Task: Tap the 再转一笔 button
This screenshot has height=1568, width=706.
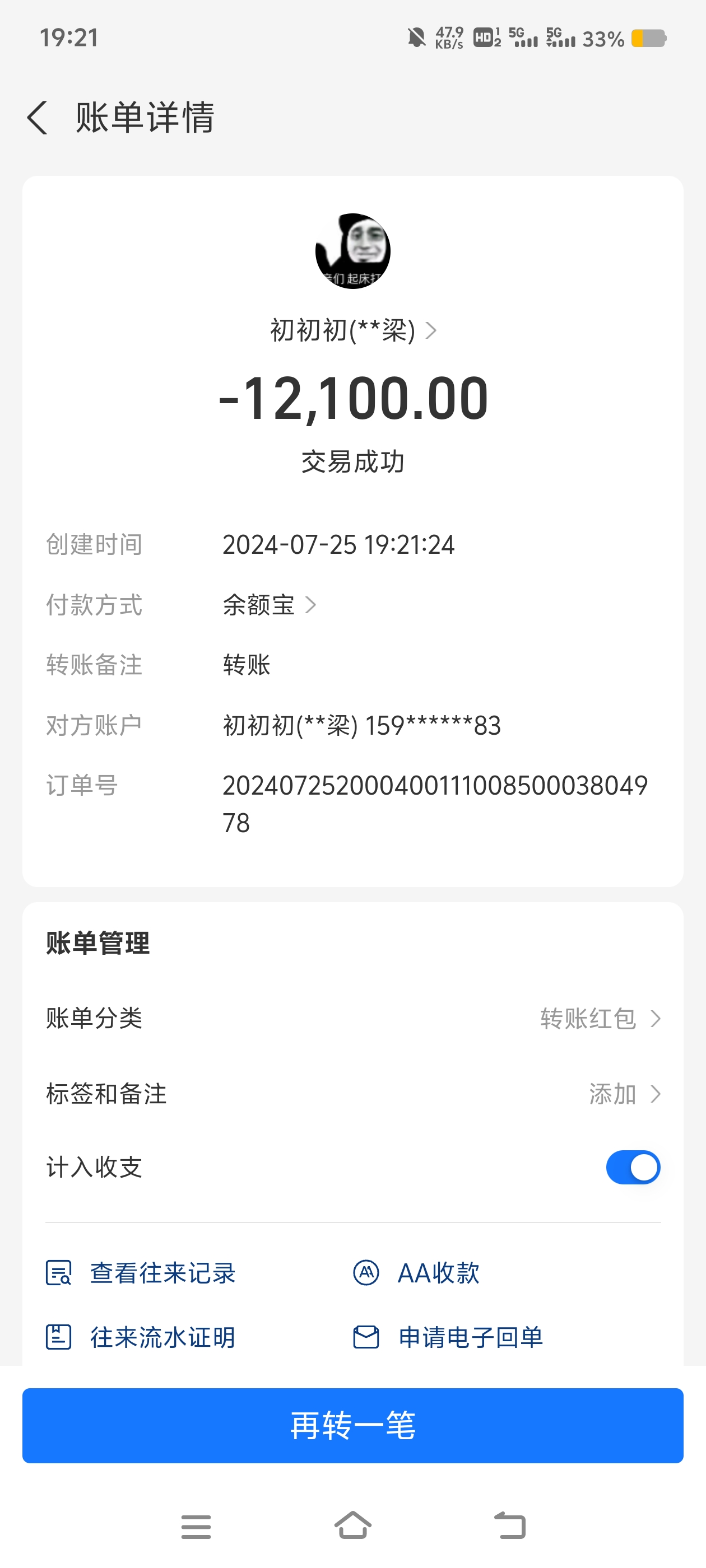Action: click(352, 1425)
